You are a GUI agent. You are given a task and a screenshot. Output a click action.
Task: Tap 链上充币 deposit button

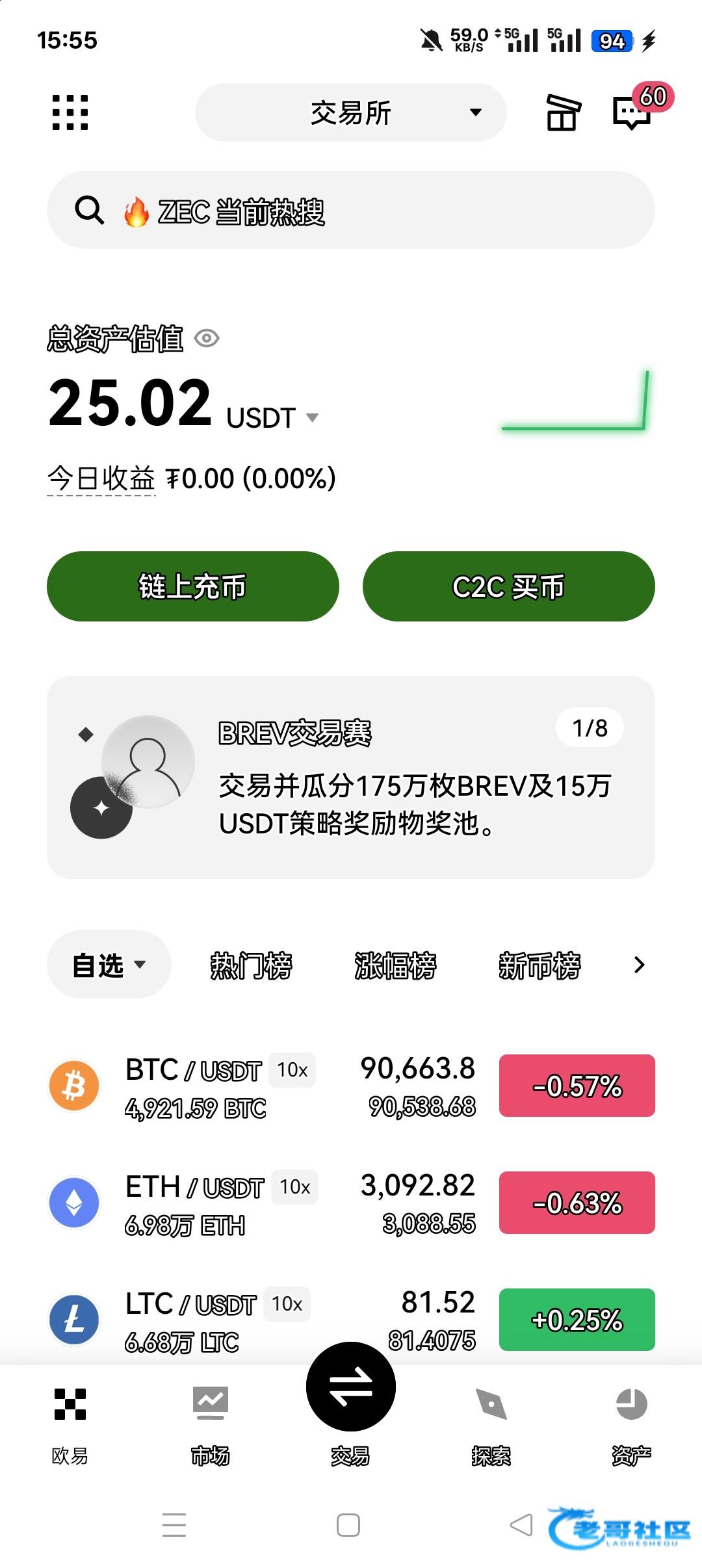pos(193,586)
